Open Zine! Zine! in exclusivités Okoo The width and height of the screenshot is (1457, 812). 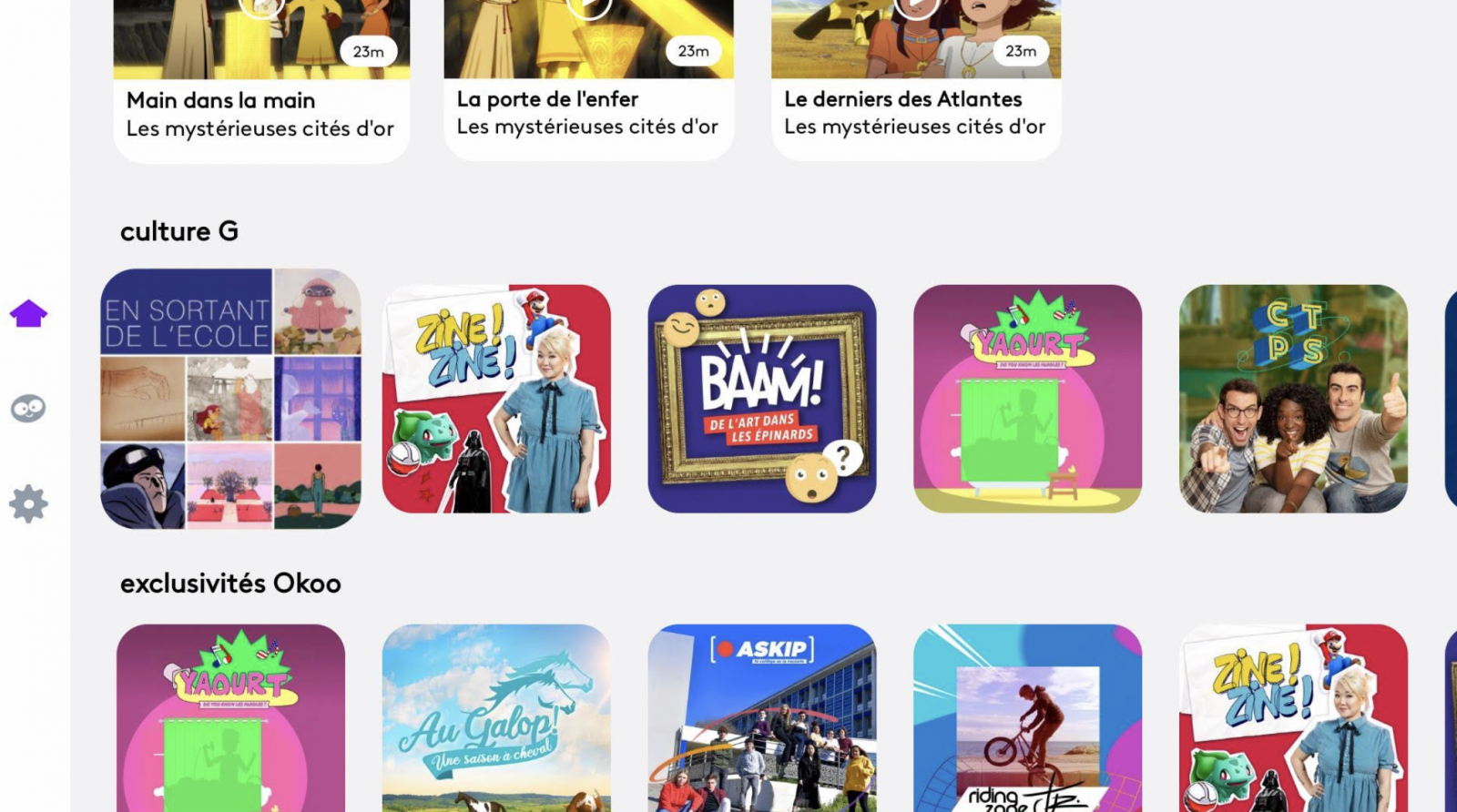pyautogui.click(x=1293, y=717)
